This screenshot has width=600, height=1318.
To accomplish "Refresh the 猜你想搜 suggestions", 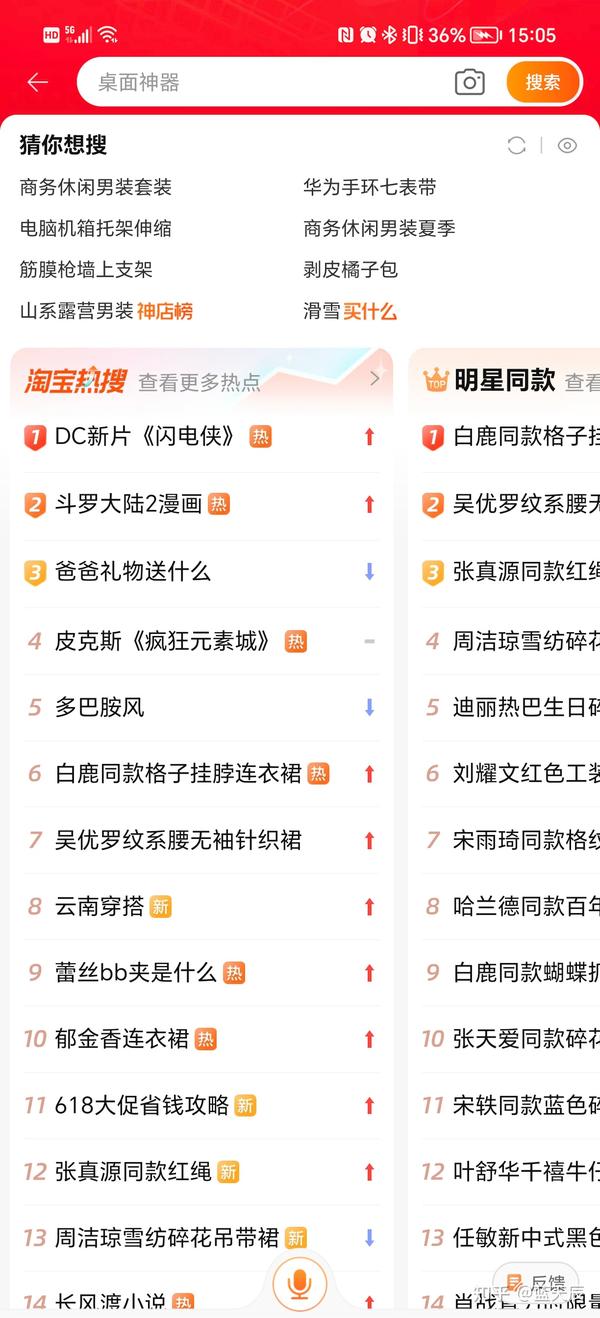I will click(x=516, y=145).
